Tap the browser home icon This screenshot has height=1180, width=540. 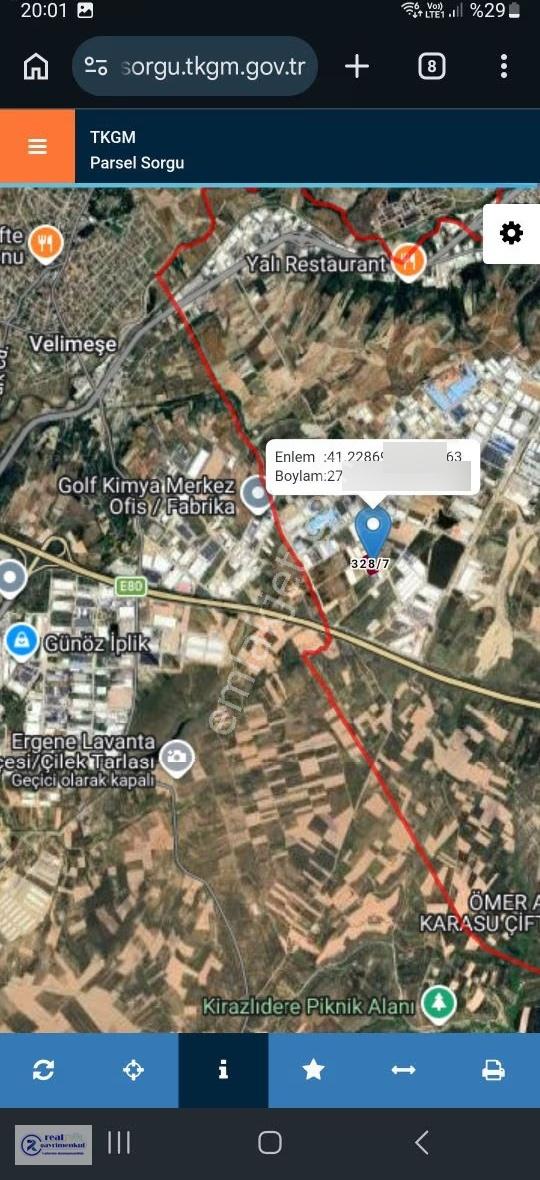pyautogui.click(x=36, y=66)
